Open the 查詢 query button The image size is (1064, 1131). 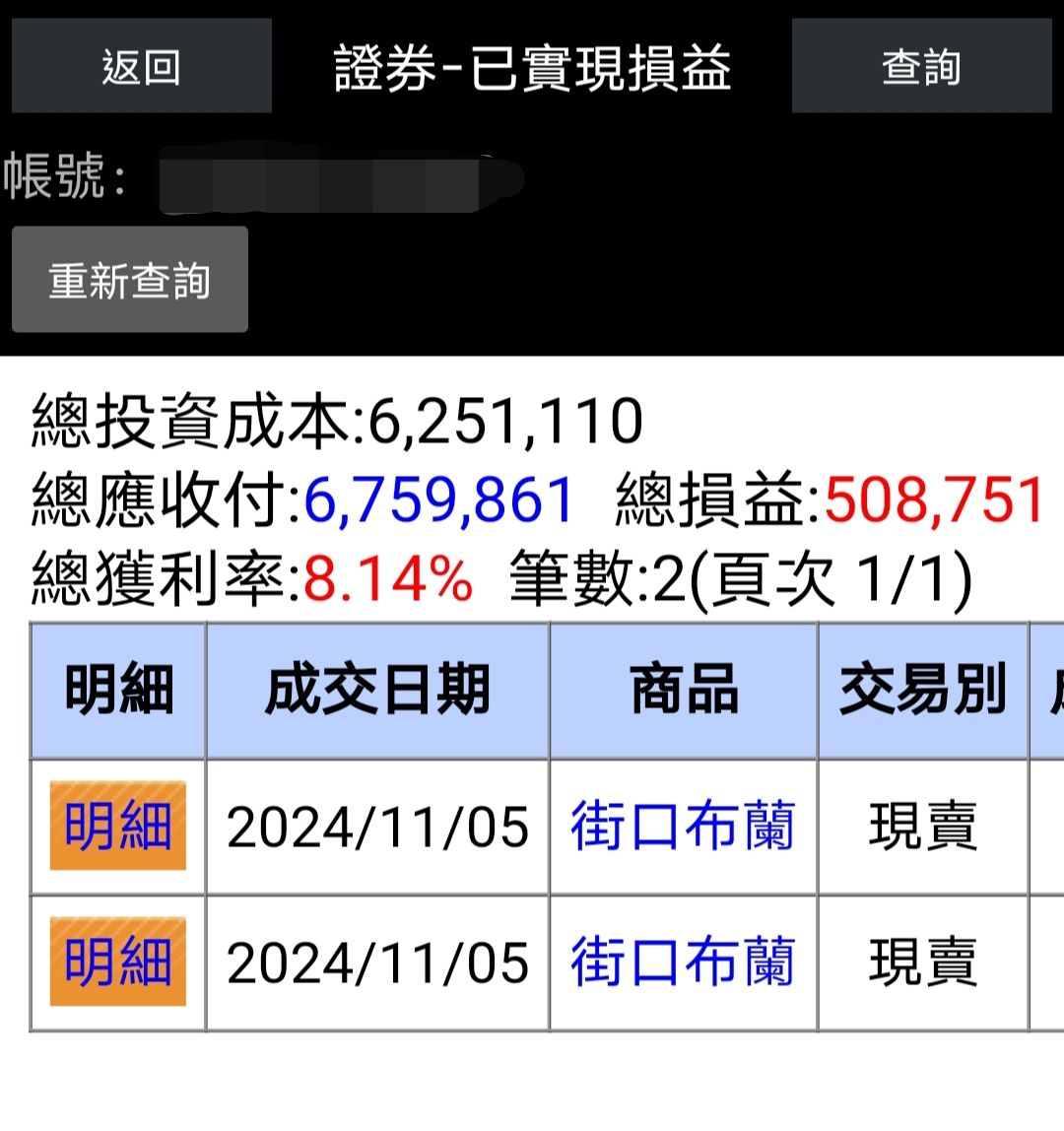tap(921, 66)
